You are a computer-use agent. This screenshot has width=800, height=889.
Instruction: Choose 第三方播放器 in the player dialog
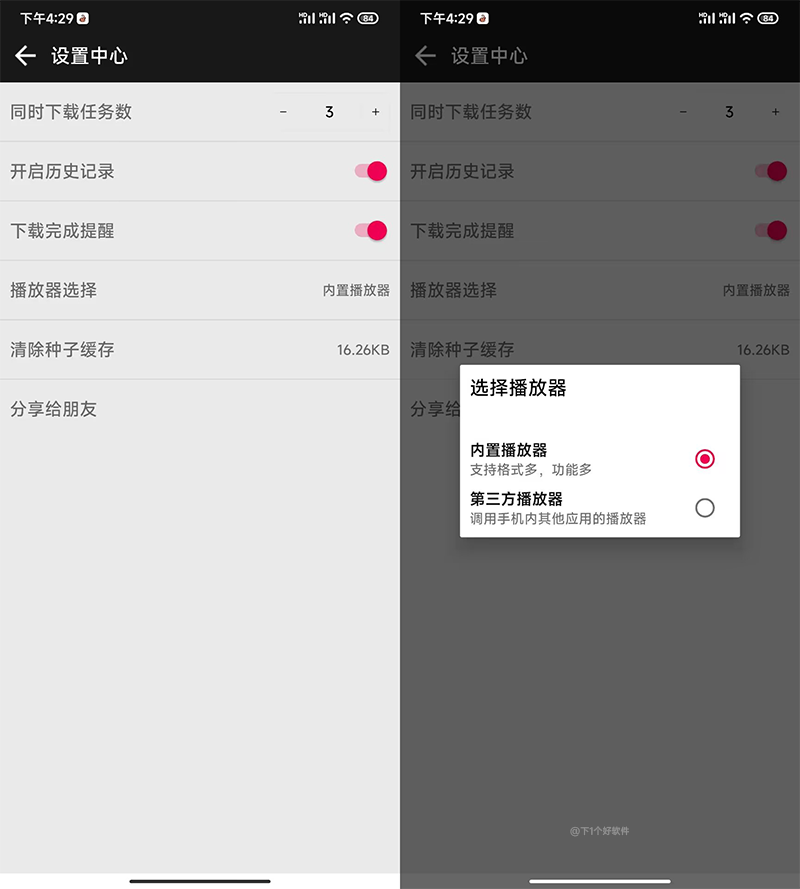704,508
